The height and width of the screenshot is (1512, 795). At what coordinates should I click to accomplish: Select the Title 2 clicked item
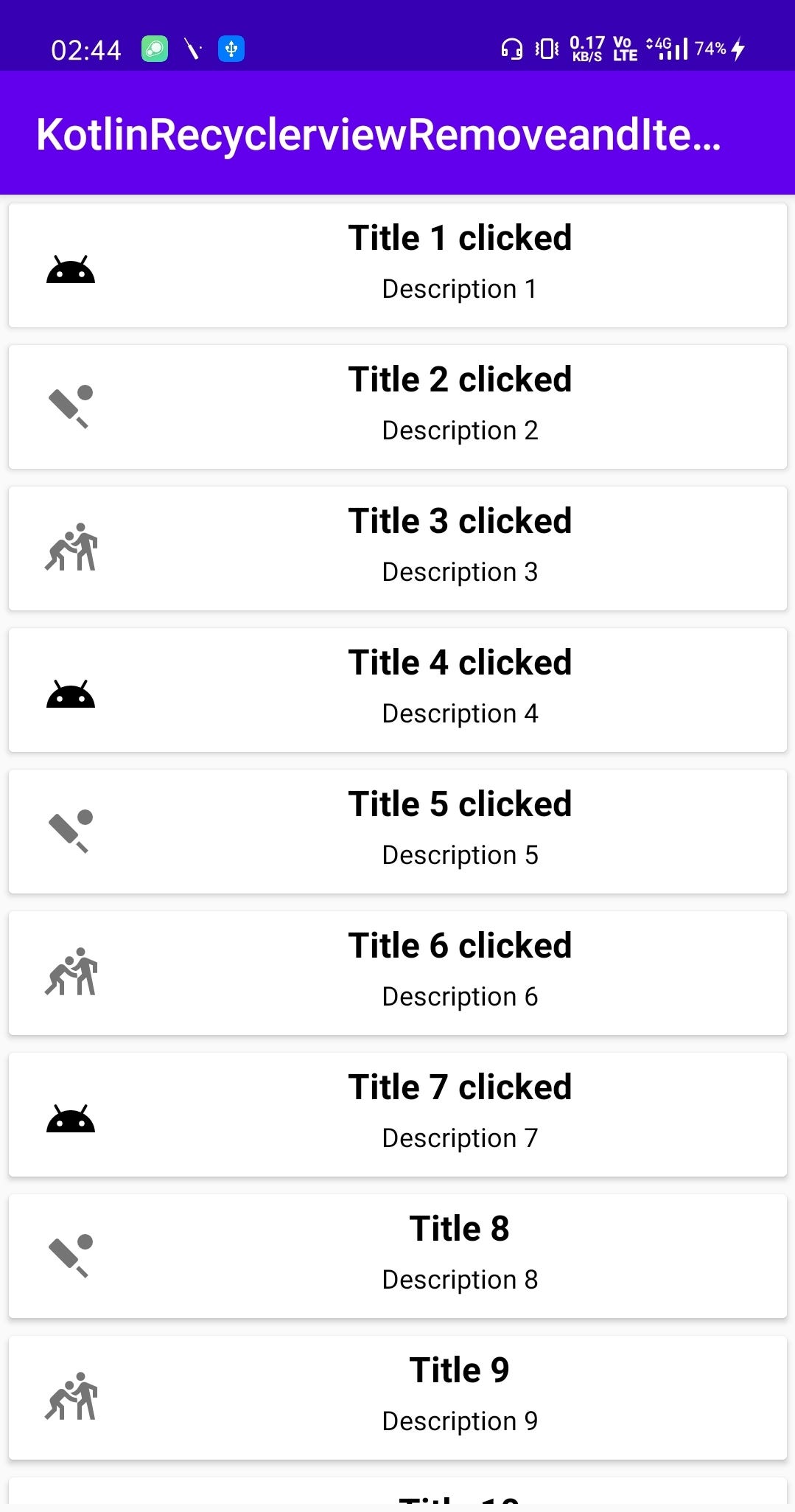398,407
